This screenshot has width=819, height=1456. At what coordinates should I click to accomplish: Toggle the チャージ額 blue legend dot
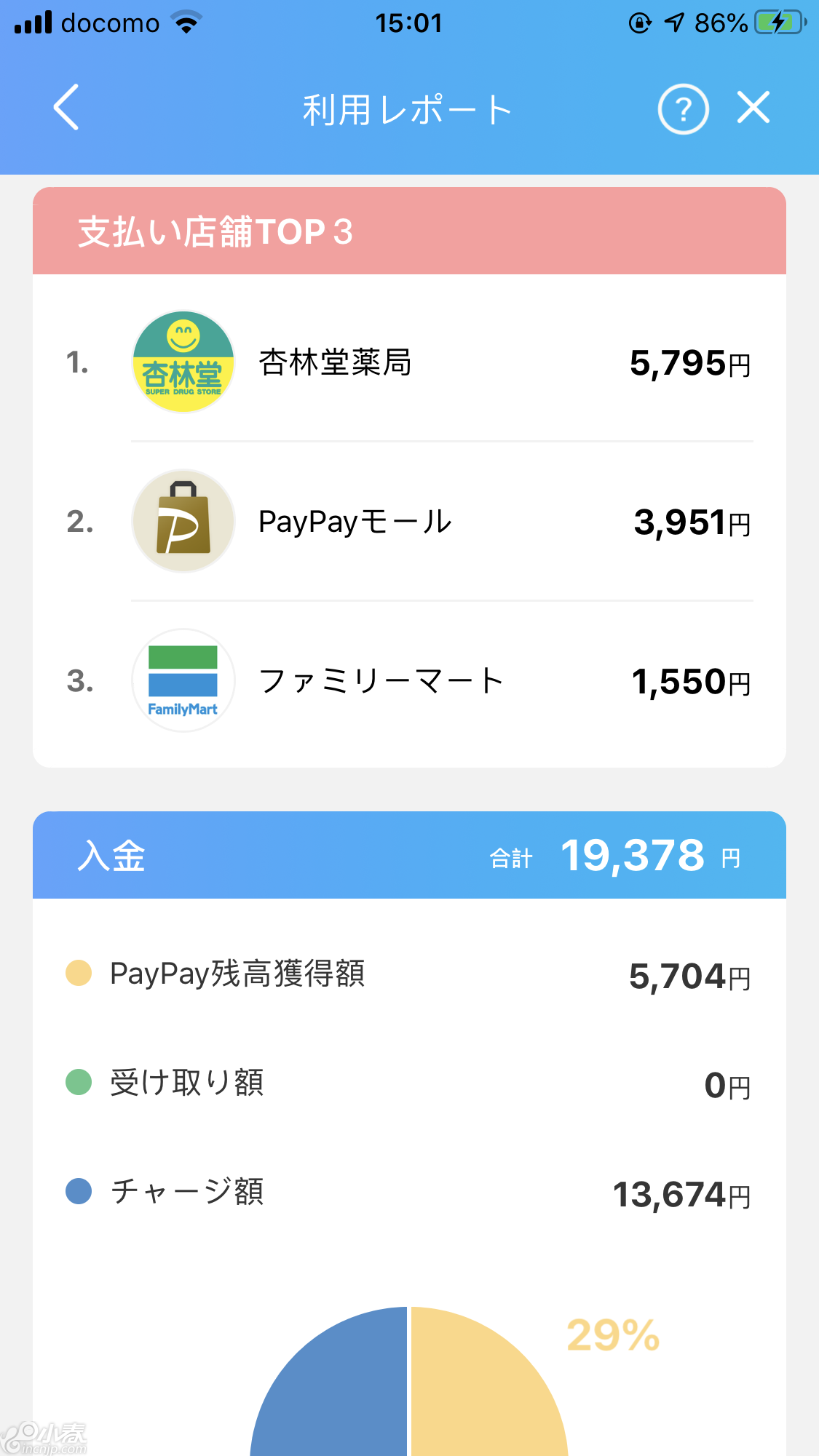coord(76,1191)
